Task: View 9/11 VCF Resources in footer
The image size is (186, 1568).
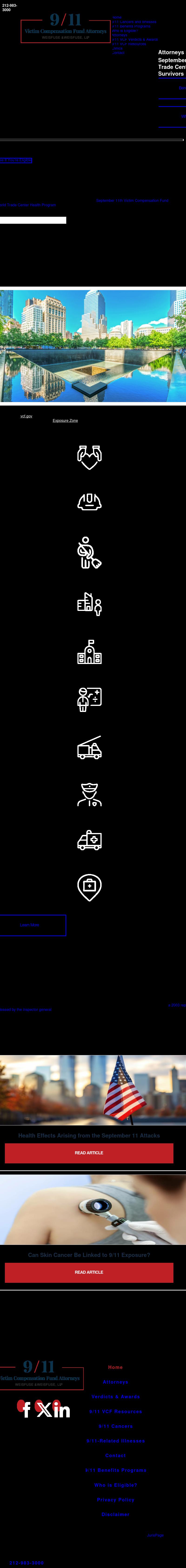Action: click(116, 1412)
